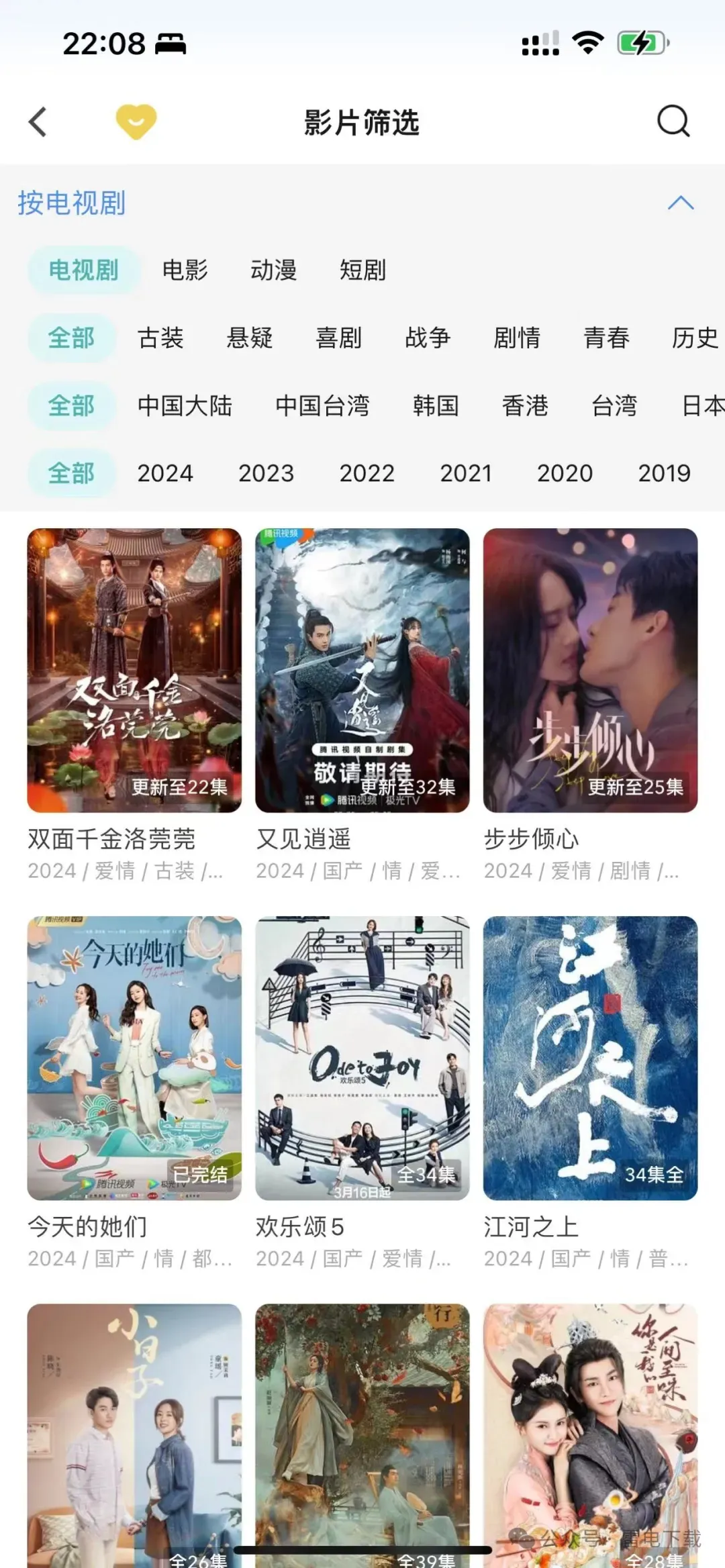Open the search magnifier icon
This screenshot has height=1568, width=725.
pyautogui.click(x=673, y=122)
